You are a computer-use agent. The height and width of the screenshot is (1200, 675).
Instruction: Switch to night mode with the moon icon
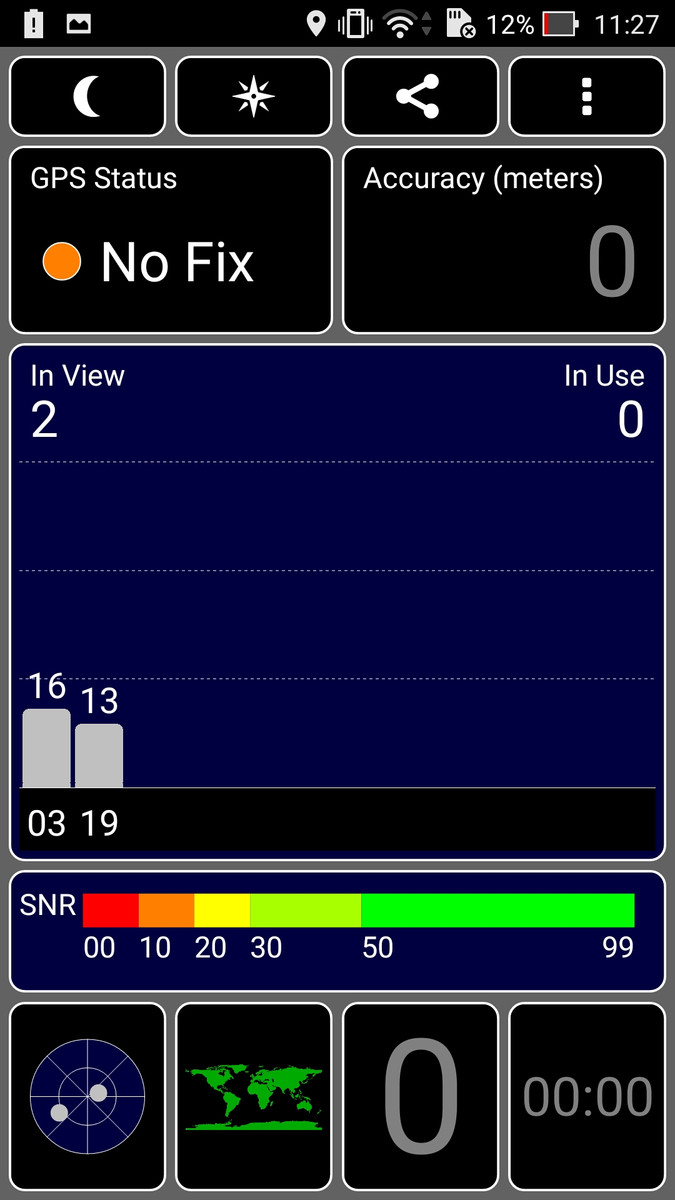tap(87, 96)
